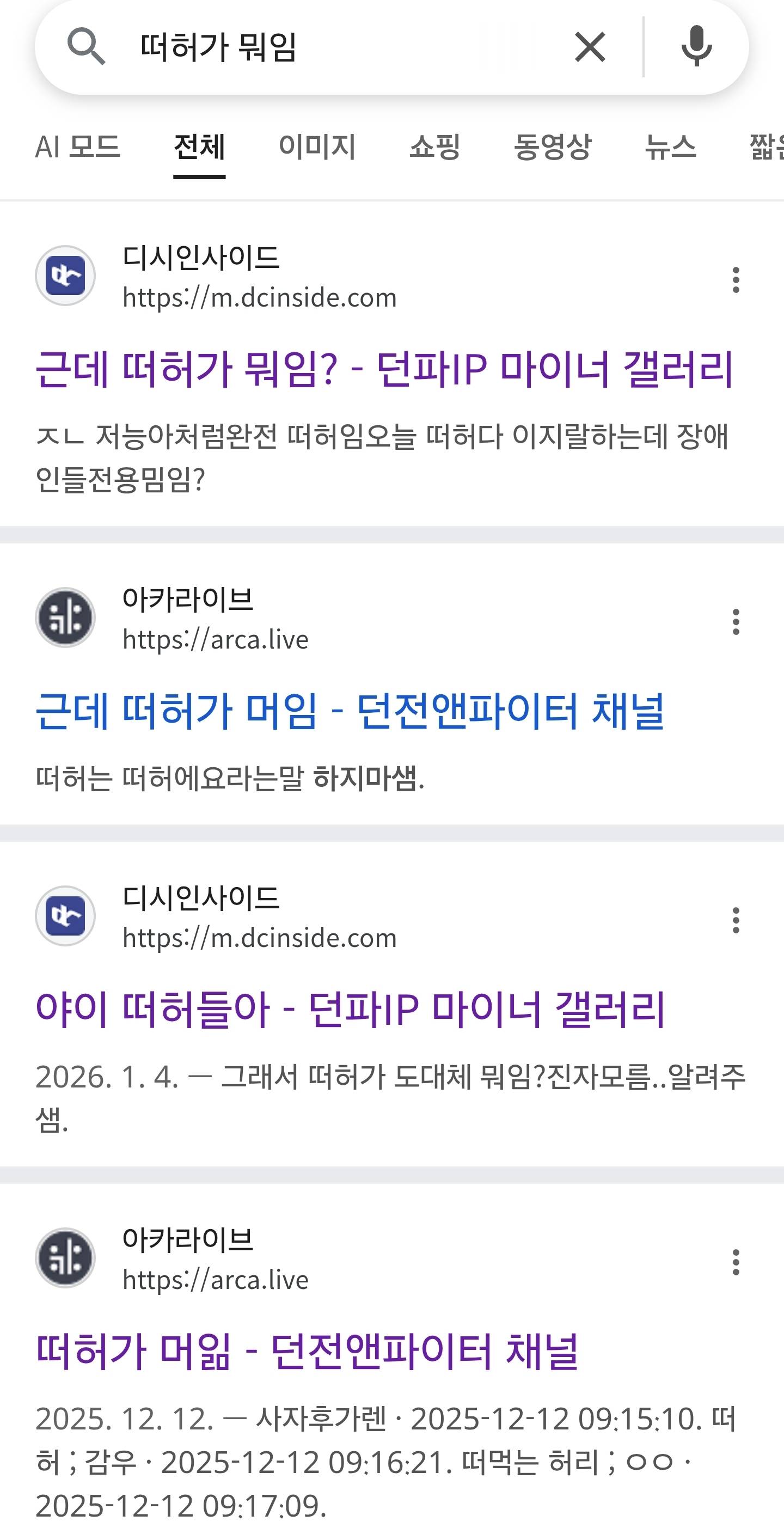The image size is (784, 1534).
Task: Start voice search with the microphone
Action: (x=696, y=47)
